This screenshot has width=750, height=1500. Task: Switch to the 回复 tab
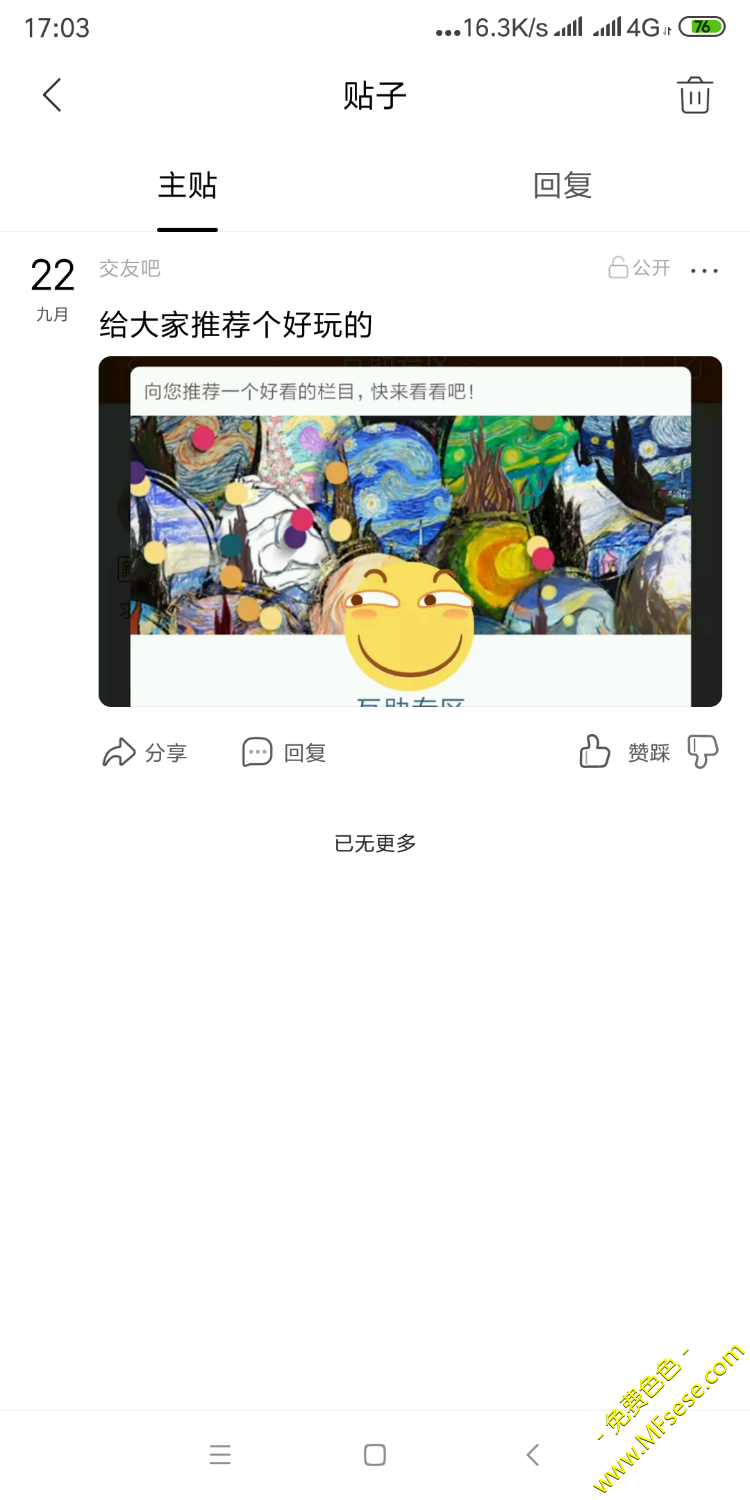pyautogui.click(x=562, y=186)
